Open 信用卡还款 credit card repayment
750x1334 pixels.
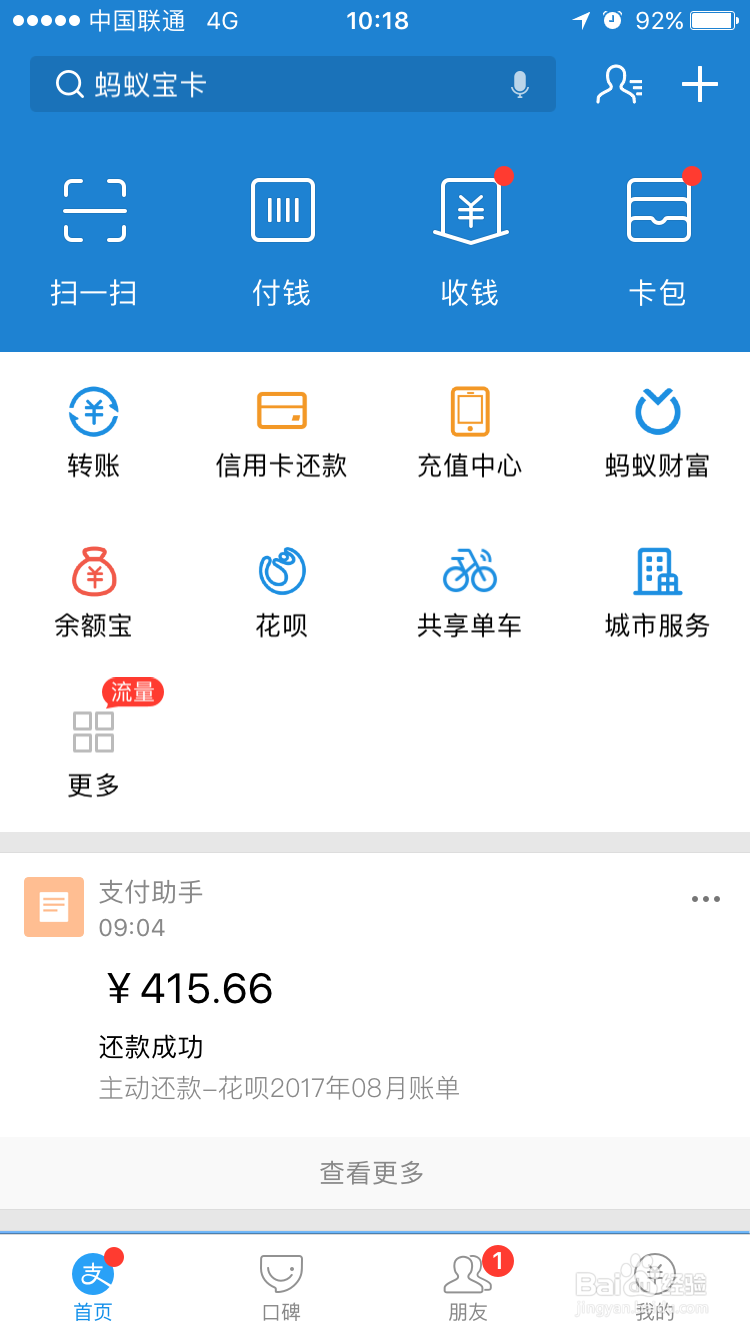[282, 432]
